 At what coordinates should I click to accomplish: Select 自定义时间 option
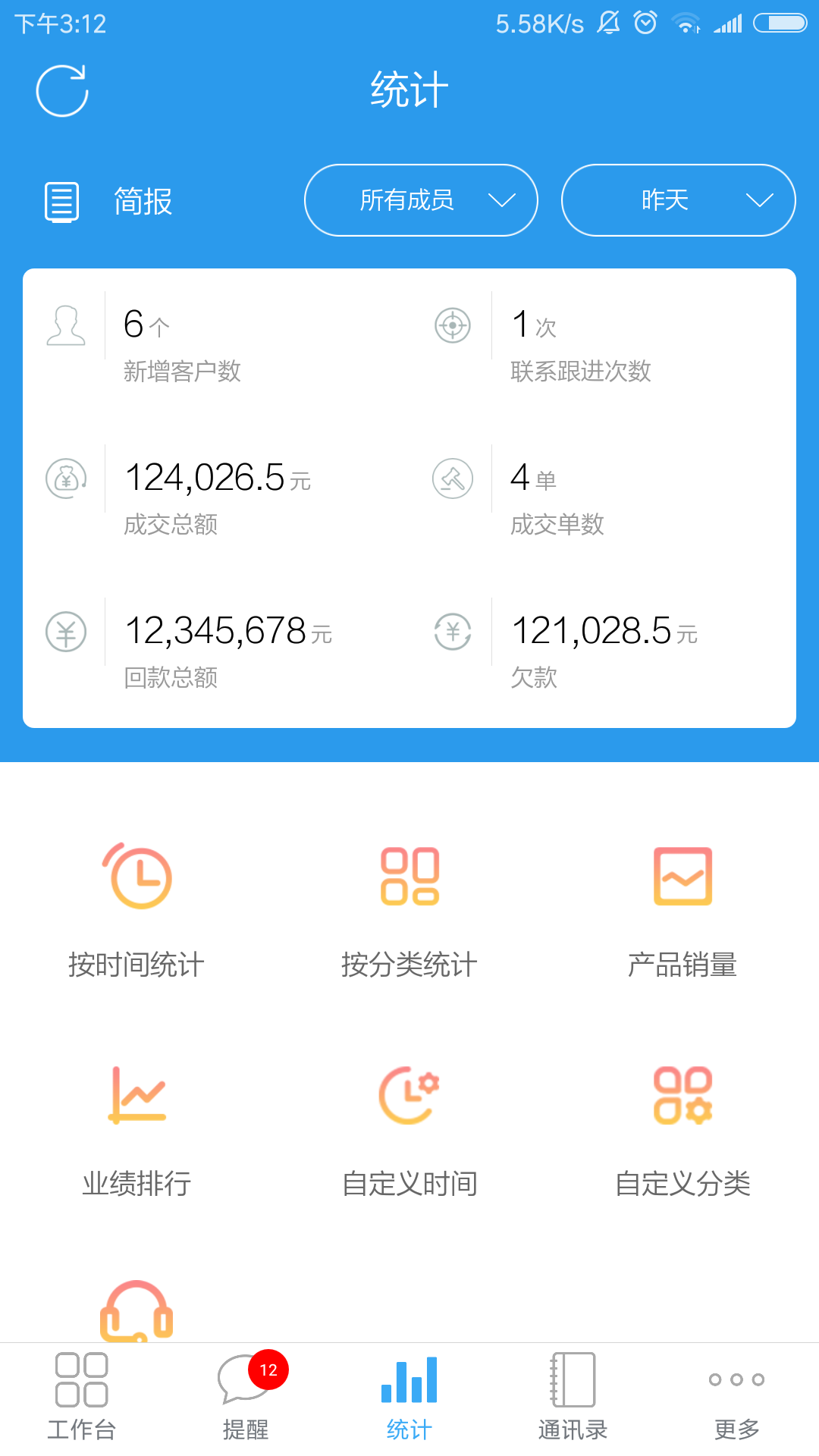409,1130
